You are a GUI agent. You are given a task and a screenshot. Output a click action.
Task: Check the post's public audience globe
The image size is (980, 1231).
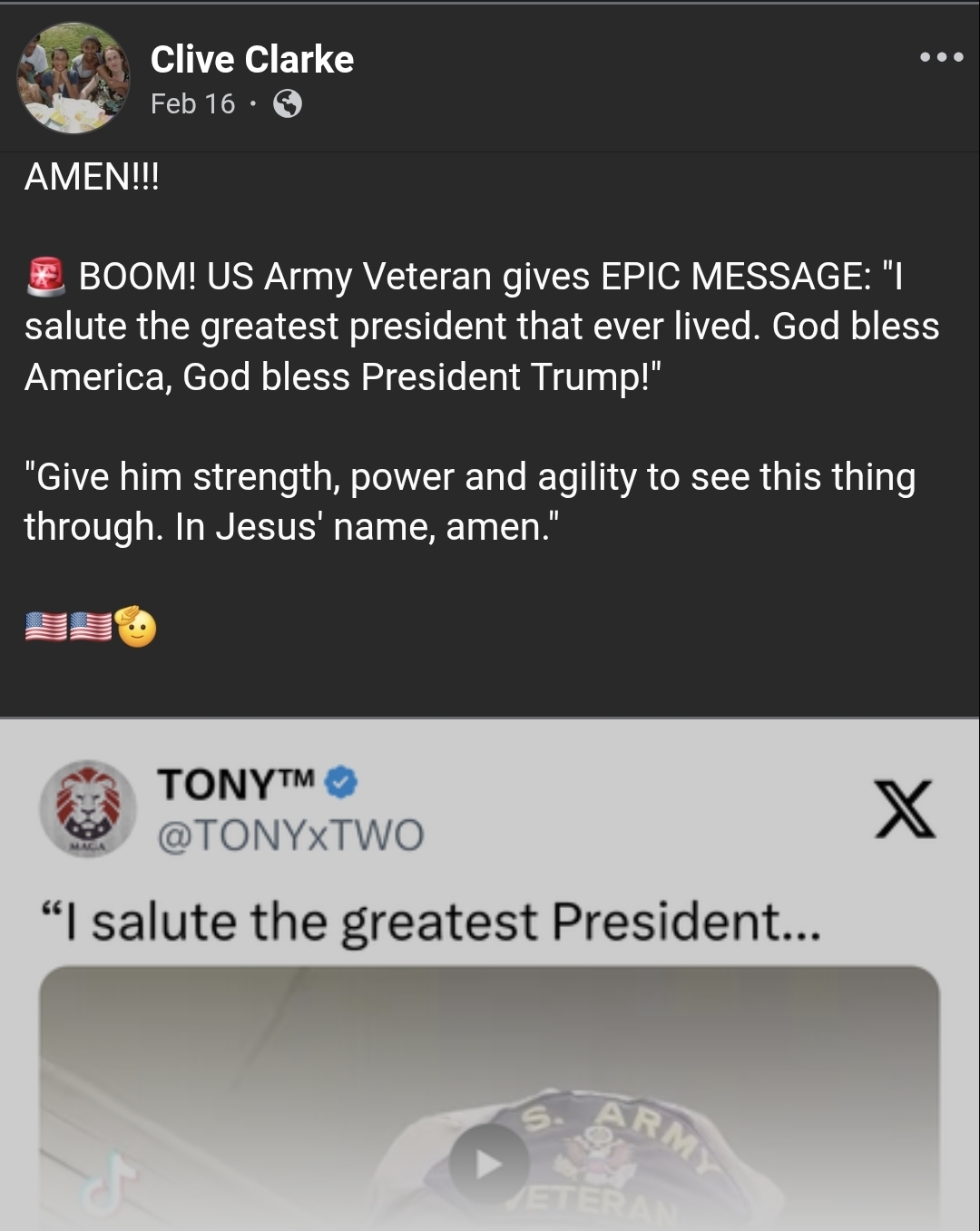[x=288, y=104]
